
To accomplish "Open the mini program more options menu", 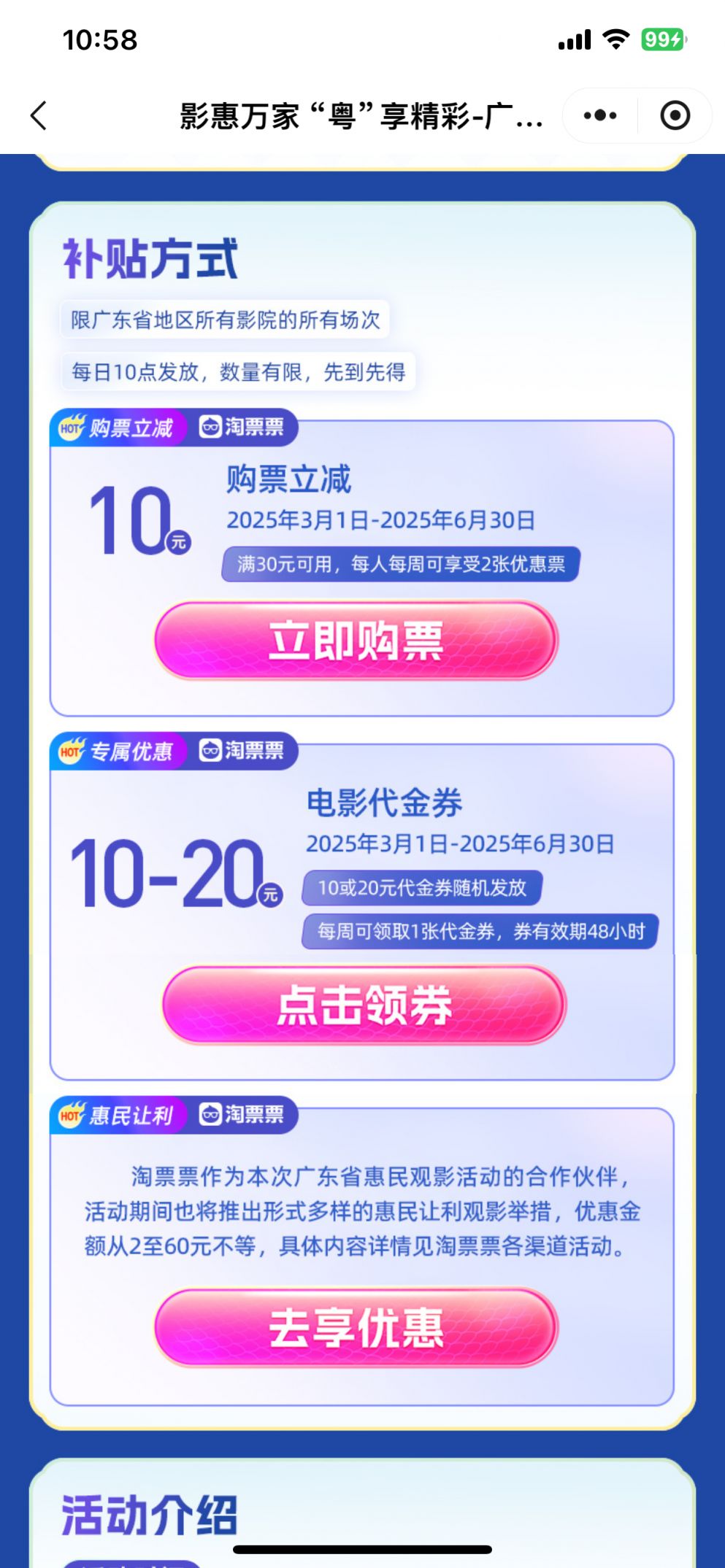I will 600,116.
